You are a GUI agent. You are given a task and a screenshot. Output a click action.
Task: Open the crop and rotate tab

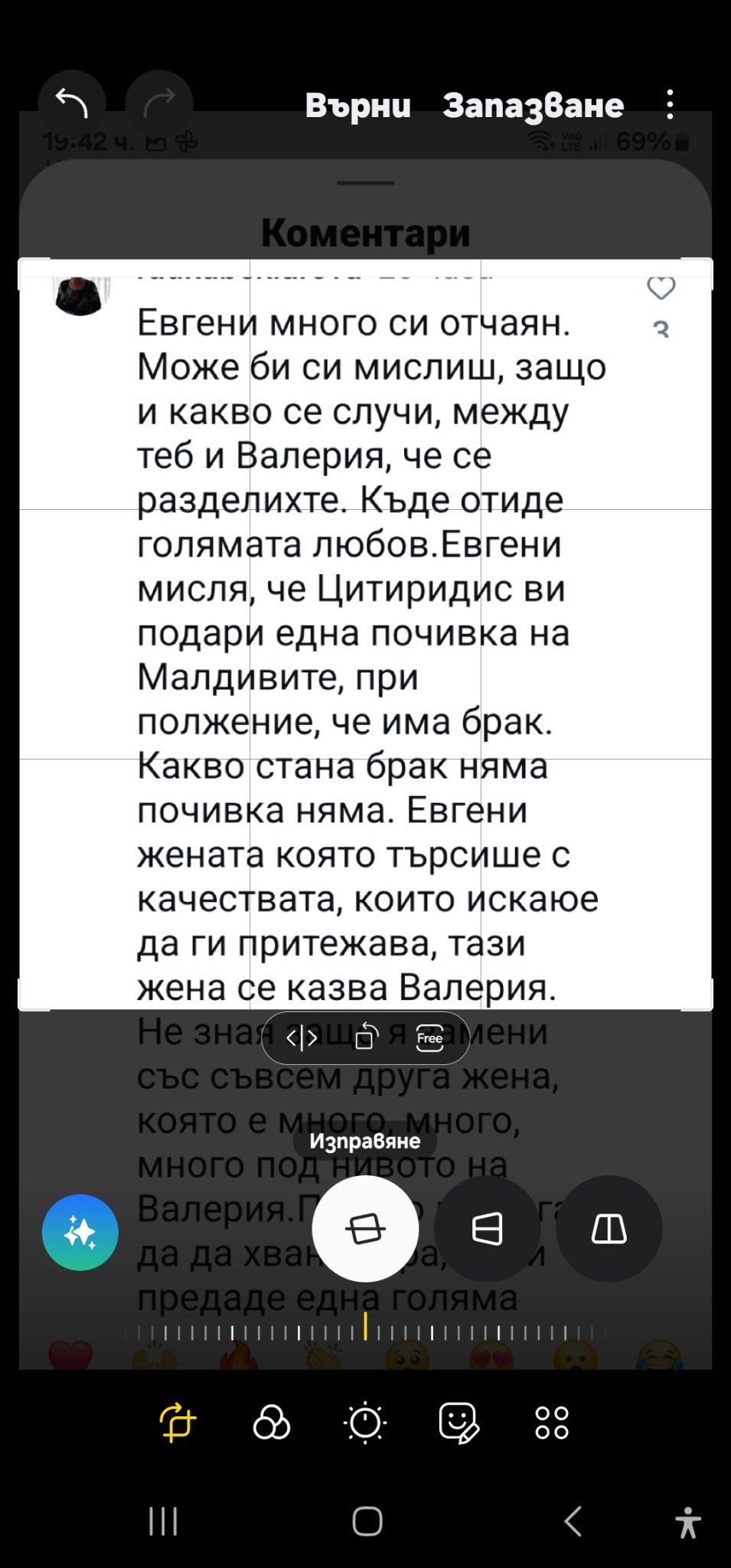[x=178, y=1423]
